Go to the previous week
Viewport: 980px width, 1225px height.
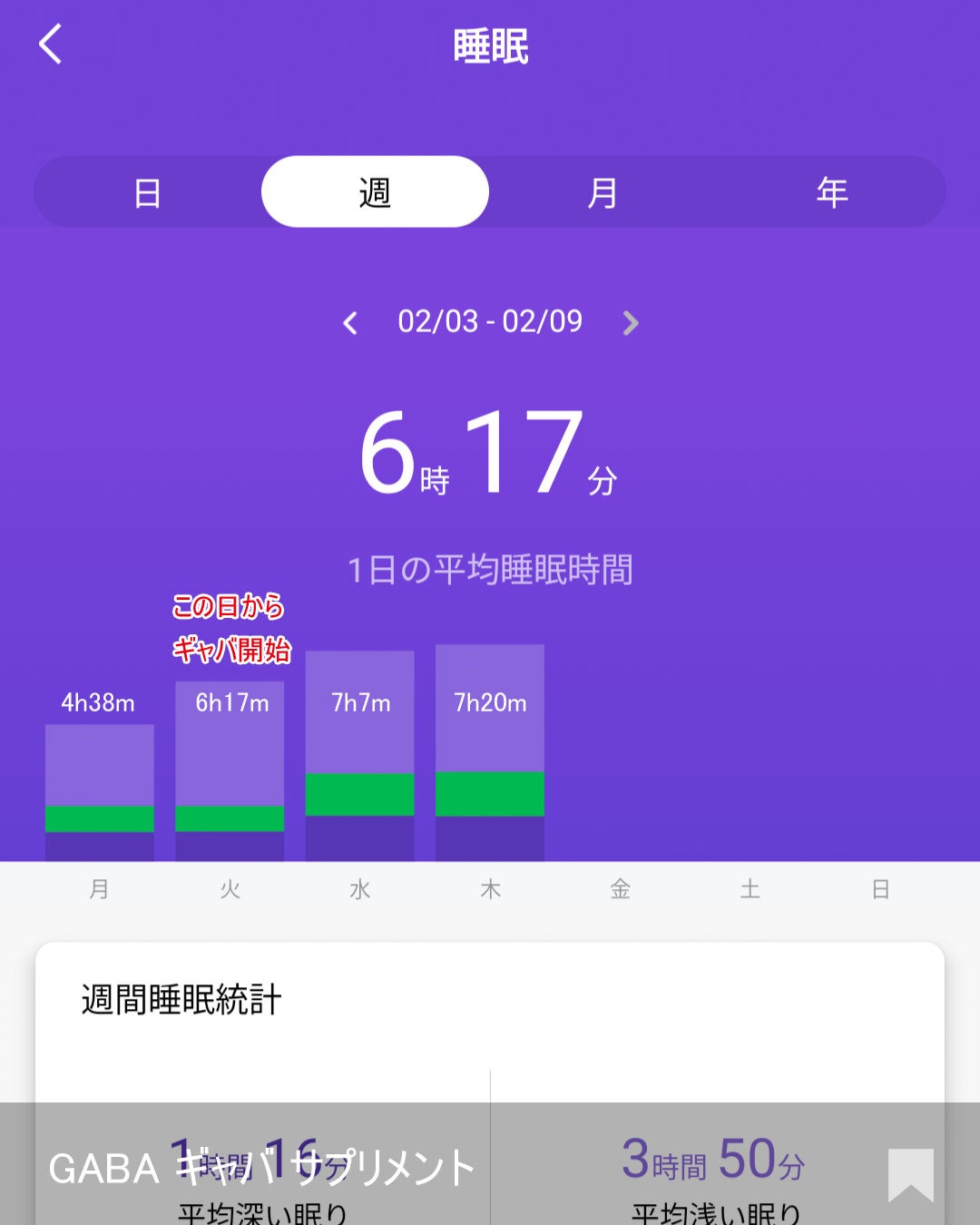[350, 323]
